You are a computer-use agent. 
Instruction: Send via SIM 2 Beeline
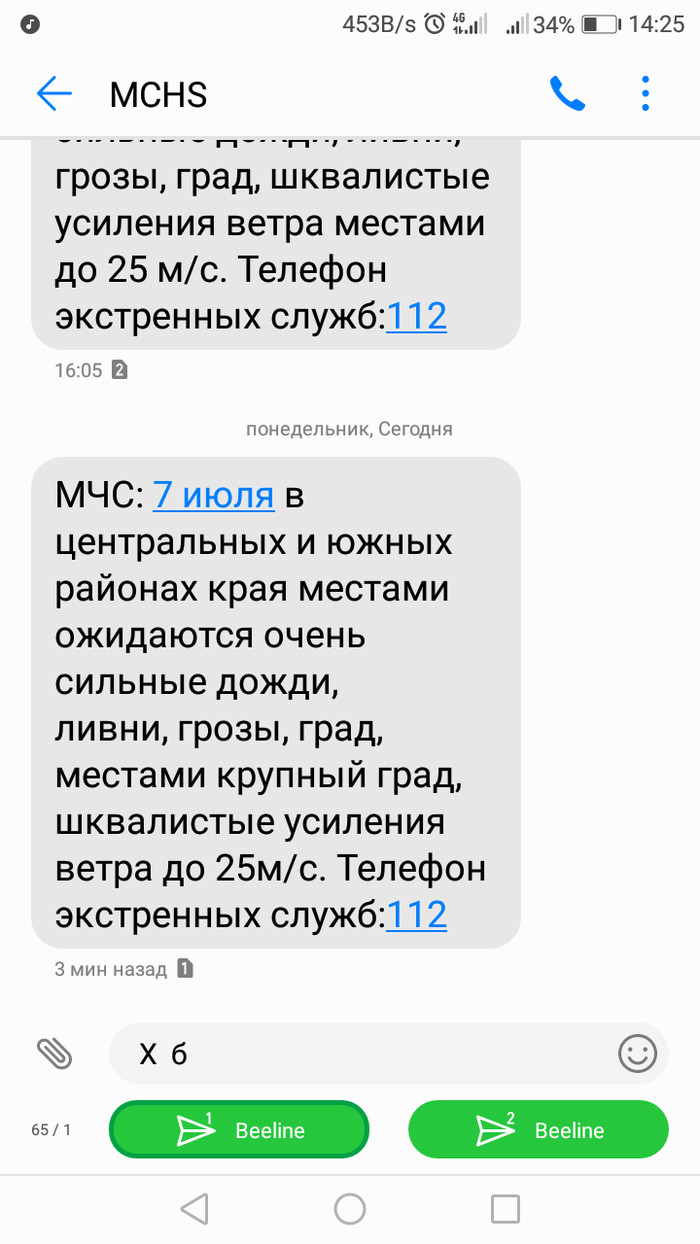point(538,1130)
